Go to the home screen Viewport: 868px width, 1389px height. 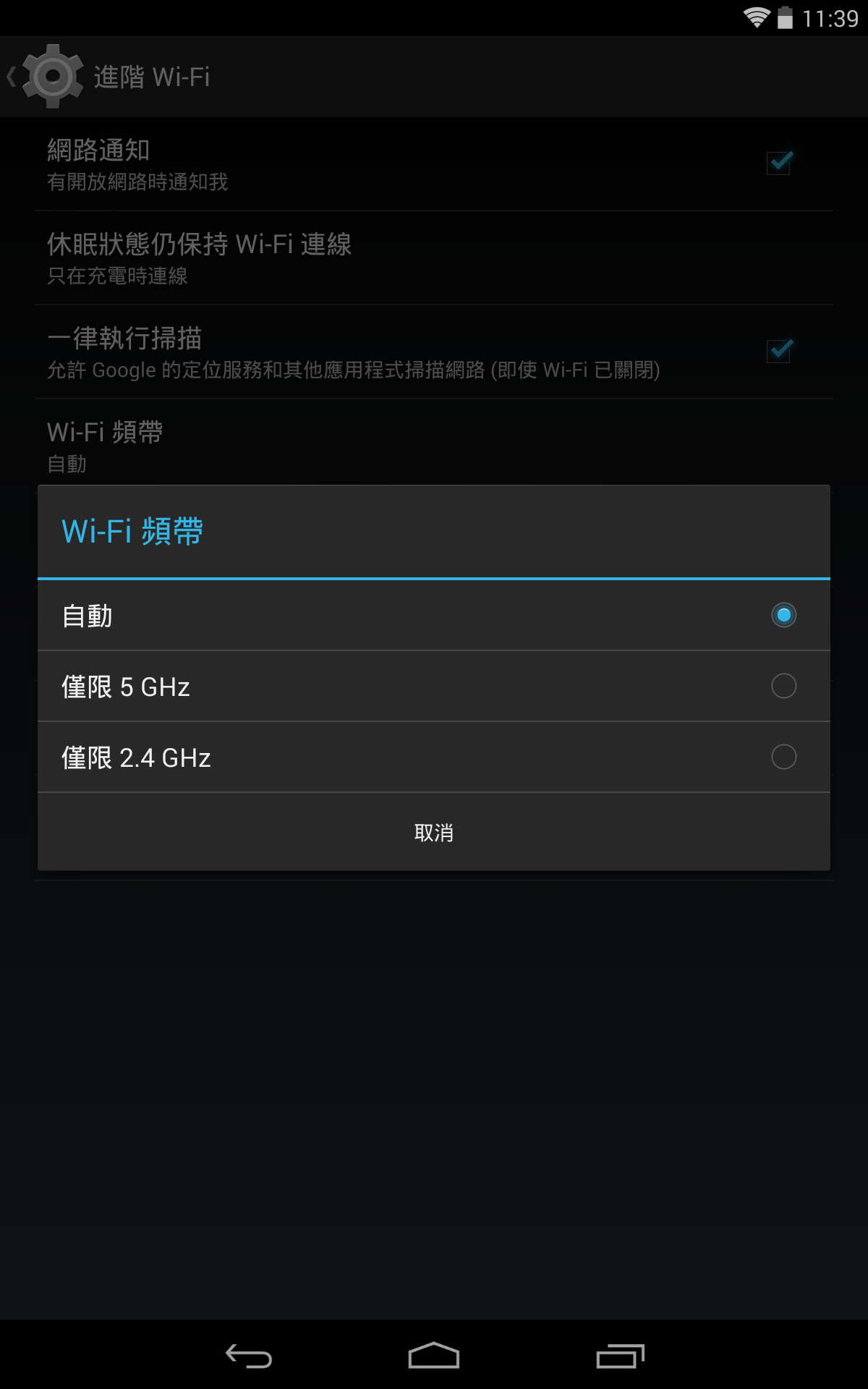point(434,1356)
